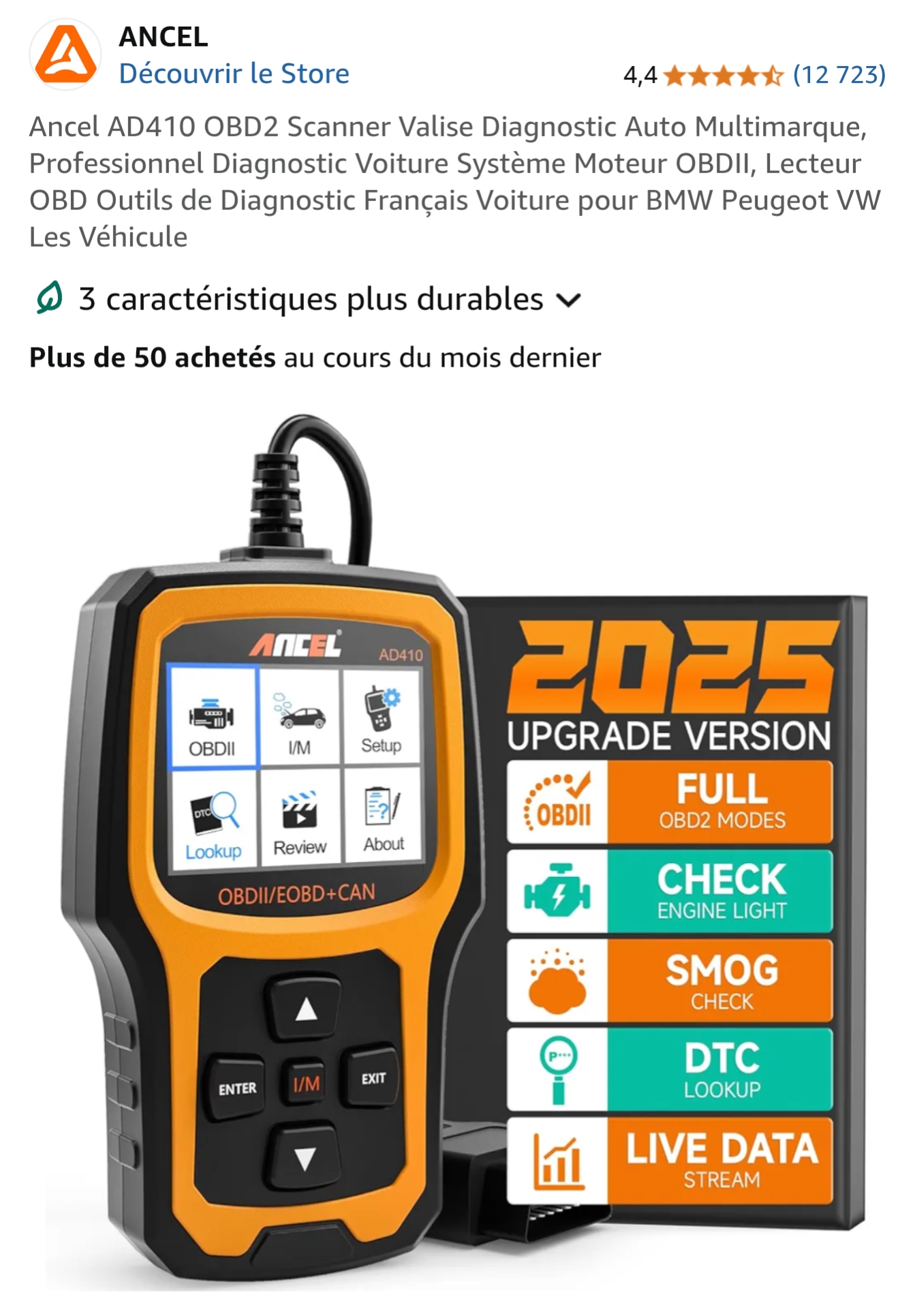Image resolution: width=915 pixels, height=1316 pixels.
Task: Expand 3 caractéristiques plus durables
Action: pyautogui.click(x=310, y=299)
